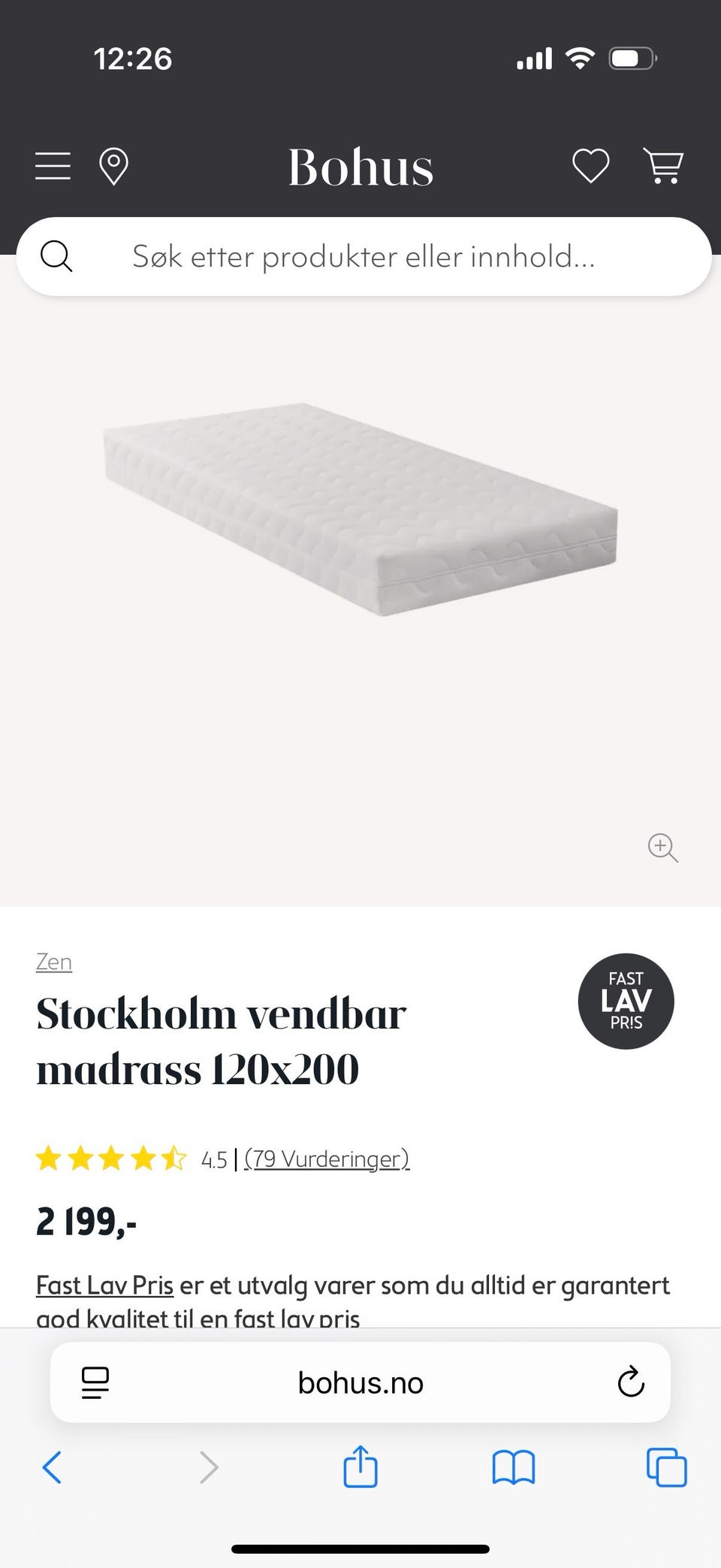Open the favorites heart
This screenshot has height=1568, width=721.
click(590, 166)
